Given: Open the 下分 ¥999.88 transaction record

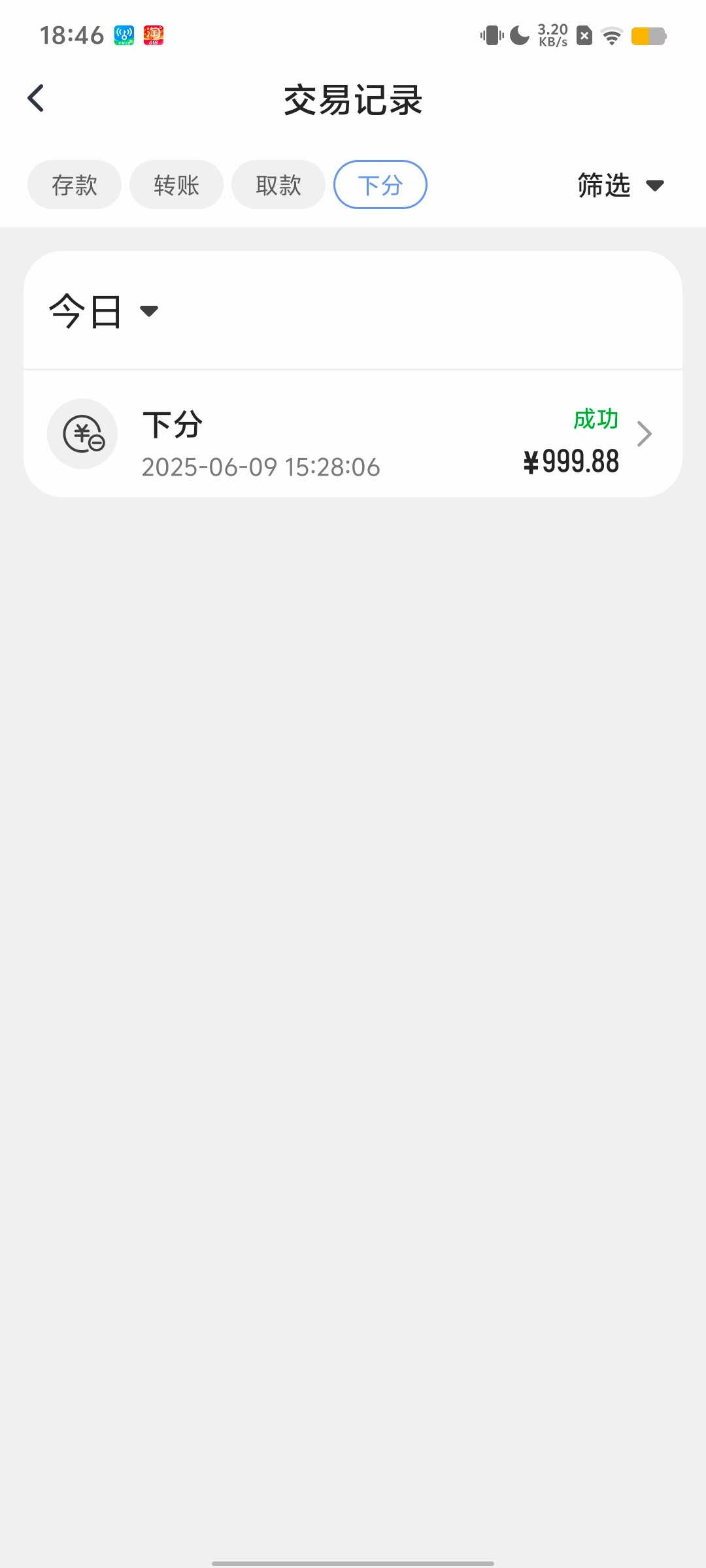Looking at the screenshot, I should pyautogui.click(x=353, y=434).
